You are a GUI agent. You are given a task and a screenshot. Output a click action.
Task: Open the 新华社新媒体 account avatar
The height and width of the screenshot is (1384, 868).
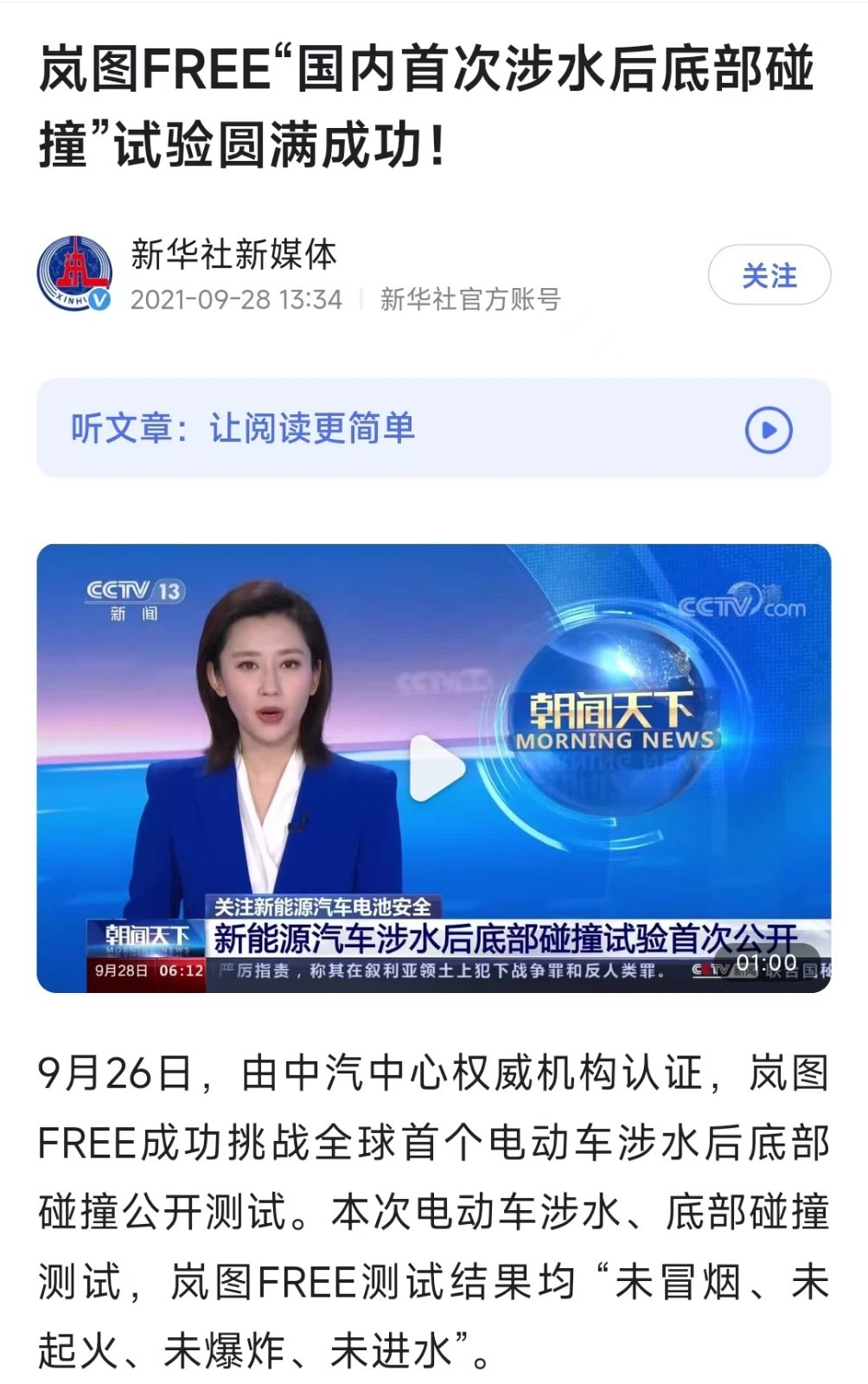75,274
